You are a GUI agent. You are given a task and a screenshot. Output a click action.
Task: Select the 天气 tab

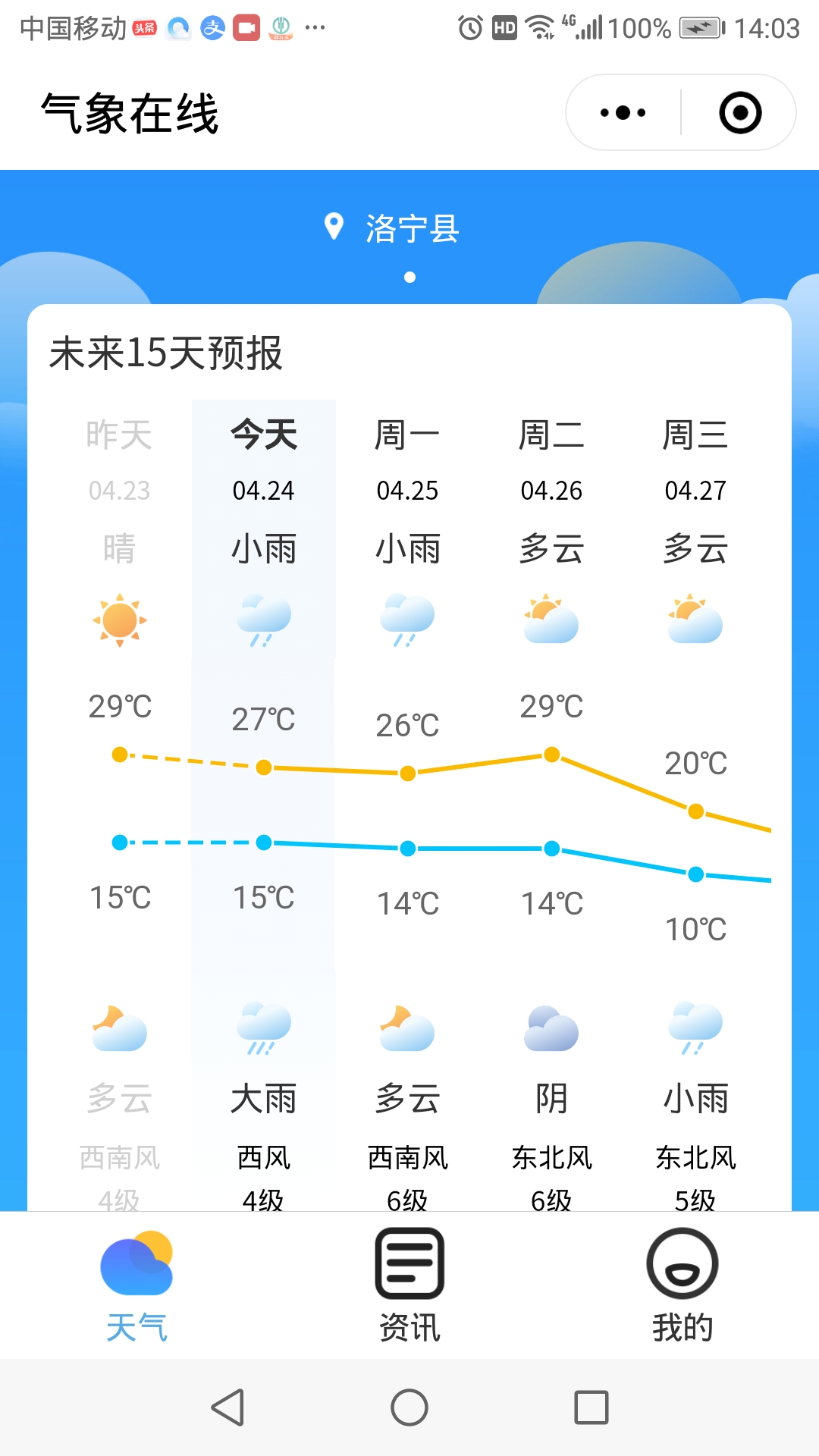point(136,1285)
